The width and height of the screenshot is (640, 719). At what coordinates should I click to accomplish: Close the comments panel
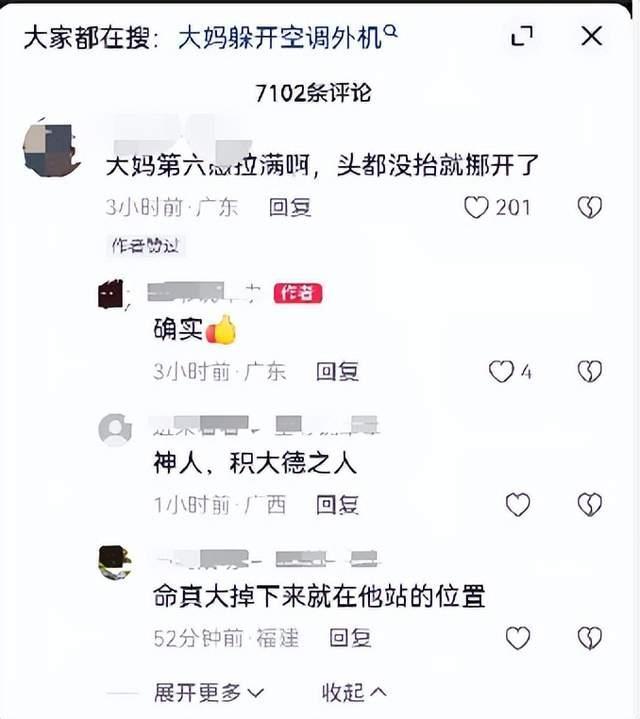coord(592,37)
